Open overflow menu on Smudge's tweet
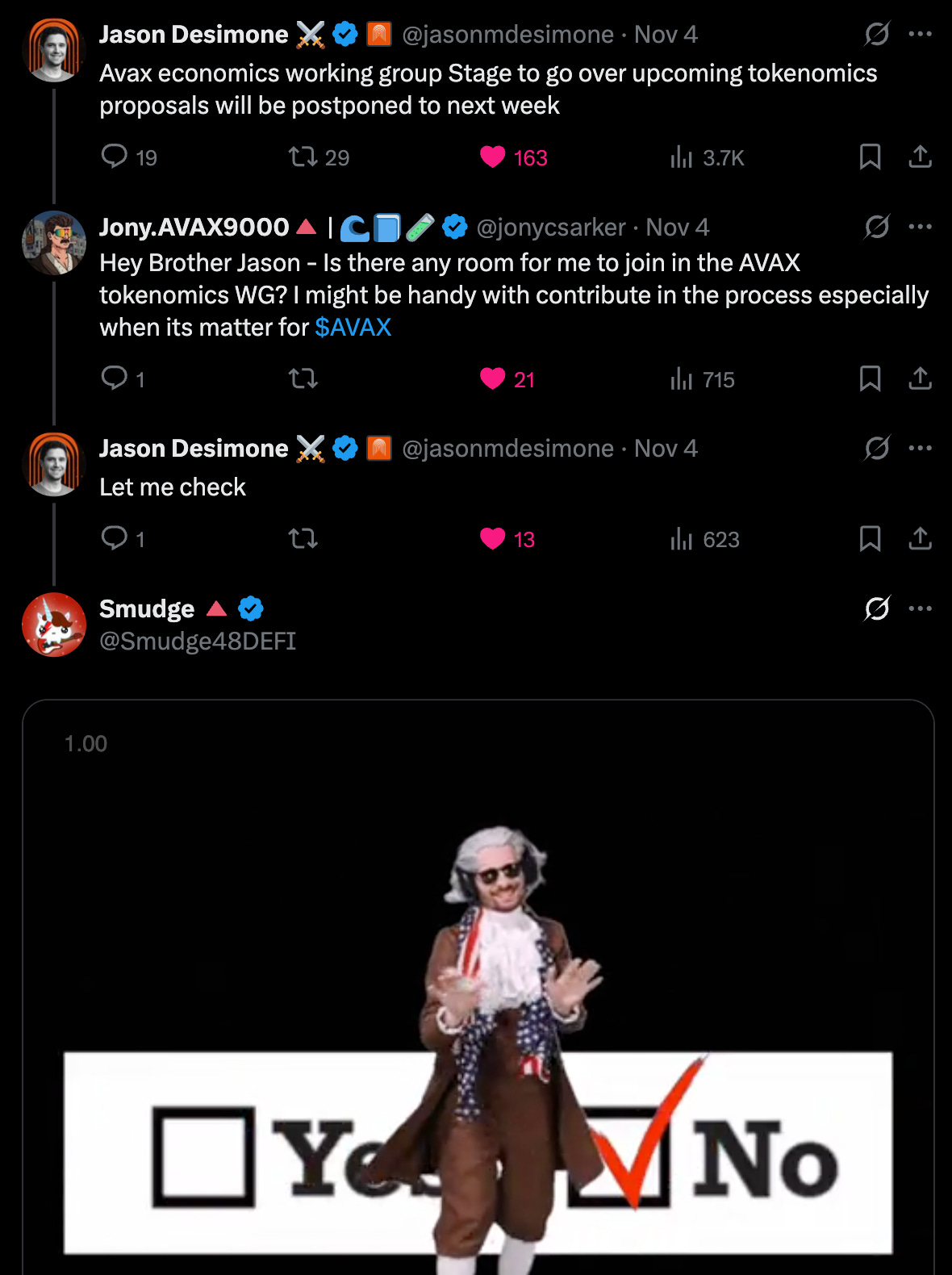Viewport: 952px width, 1275px height. pos(920,608)
